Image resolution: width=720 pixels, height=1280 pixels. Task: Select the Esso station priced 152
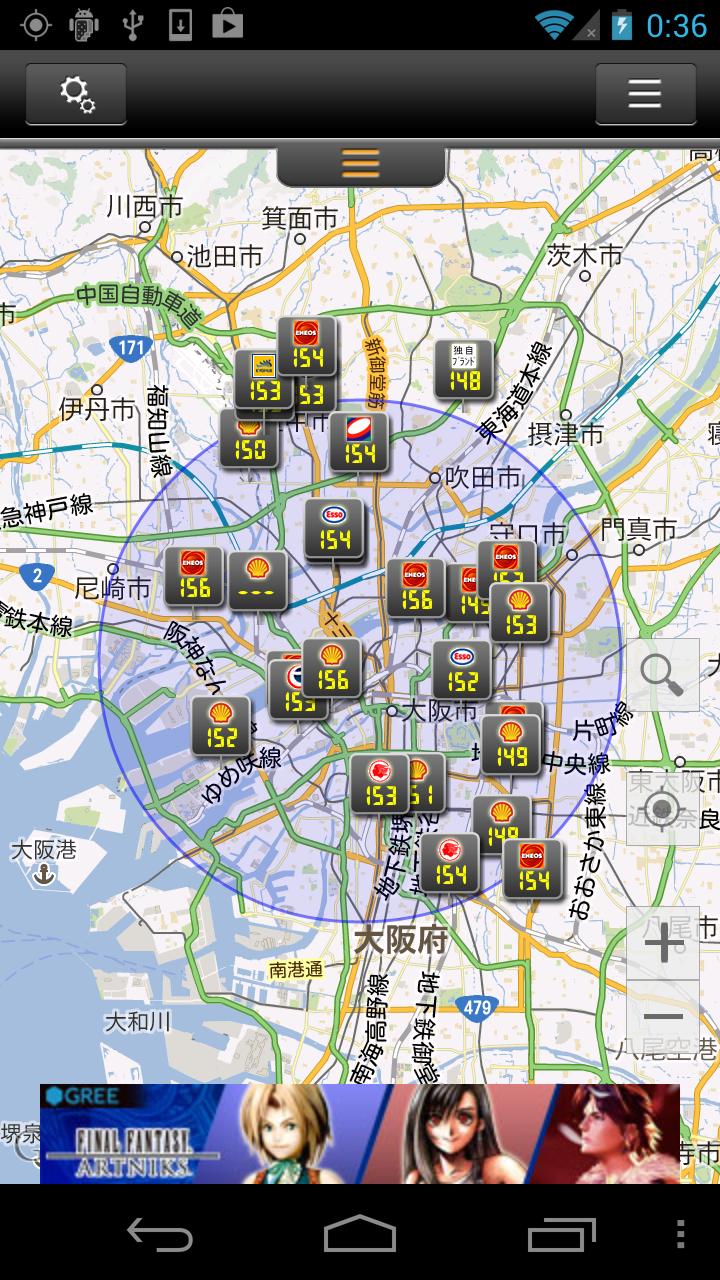click(x=462, y=671)
